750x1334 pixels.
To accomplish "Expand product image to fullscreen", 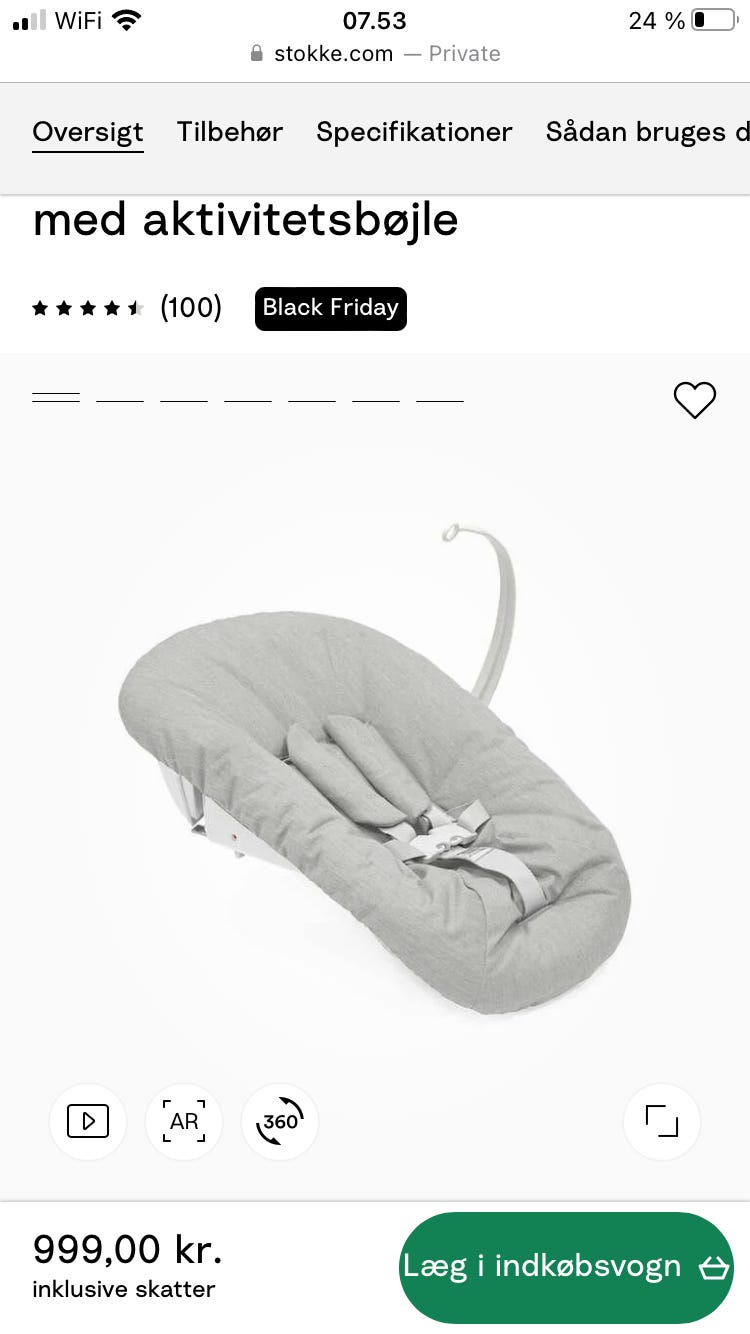I will point(662,1122).
